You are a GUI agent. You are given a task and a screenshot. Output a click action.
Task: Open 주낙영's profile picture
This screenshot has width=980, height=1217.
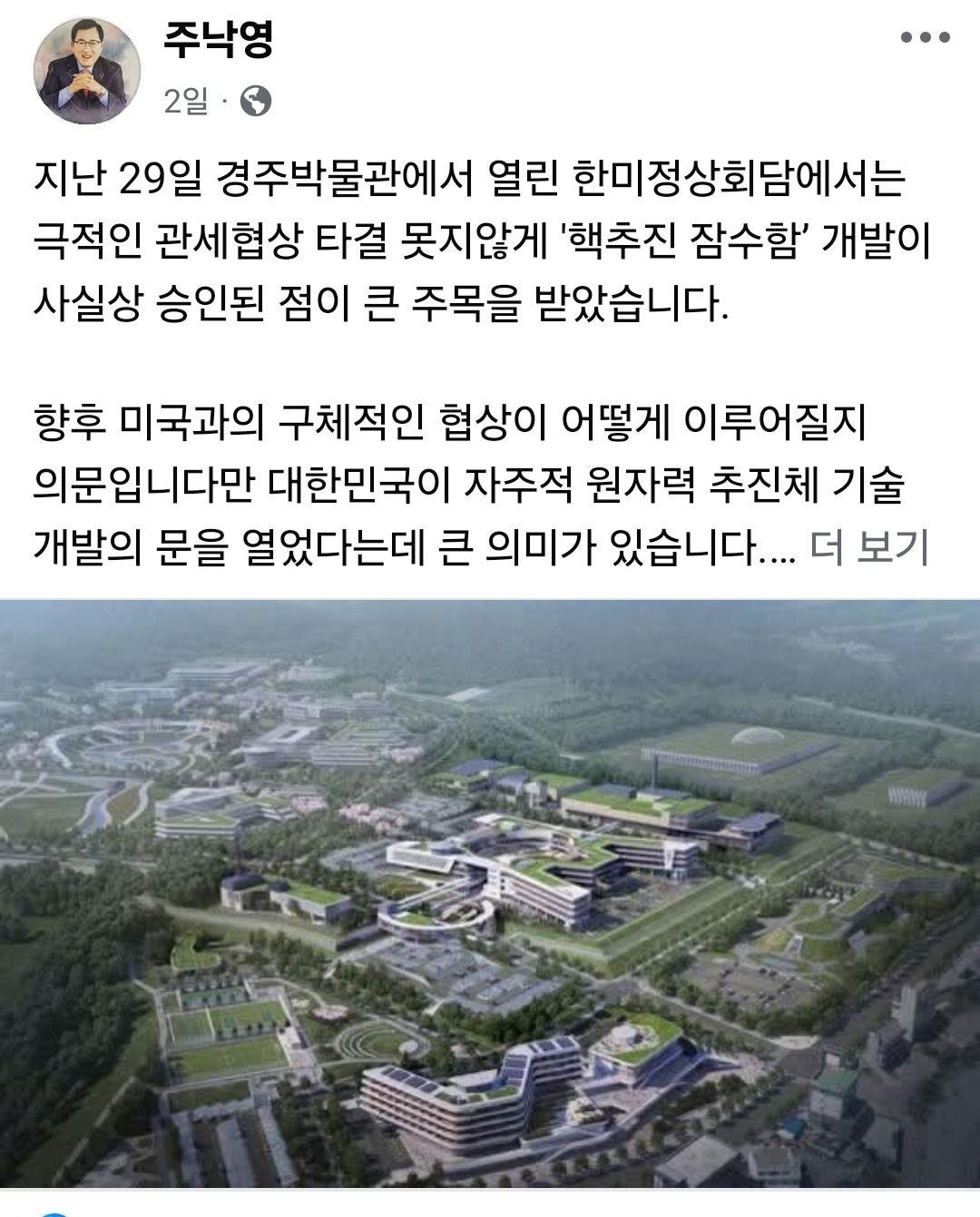87,71
